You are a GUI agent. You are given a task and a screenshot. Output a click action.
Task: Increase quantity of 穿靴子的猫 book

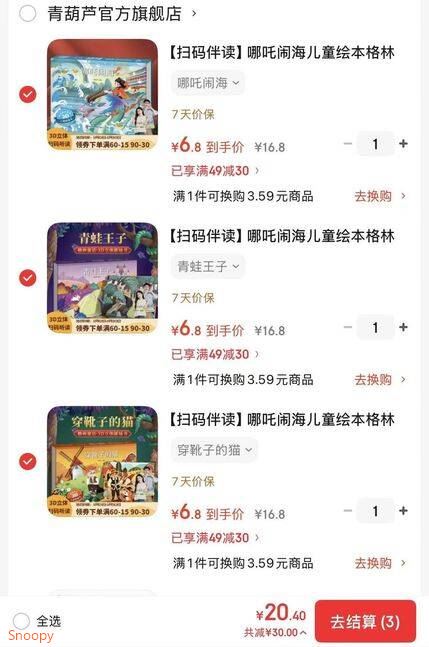pos(403,511)
